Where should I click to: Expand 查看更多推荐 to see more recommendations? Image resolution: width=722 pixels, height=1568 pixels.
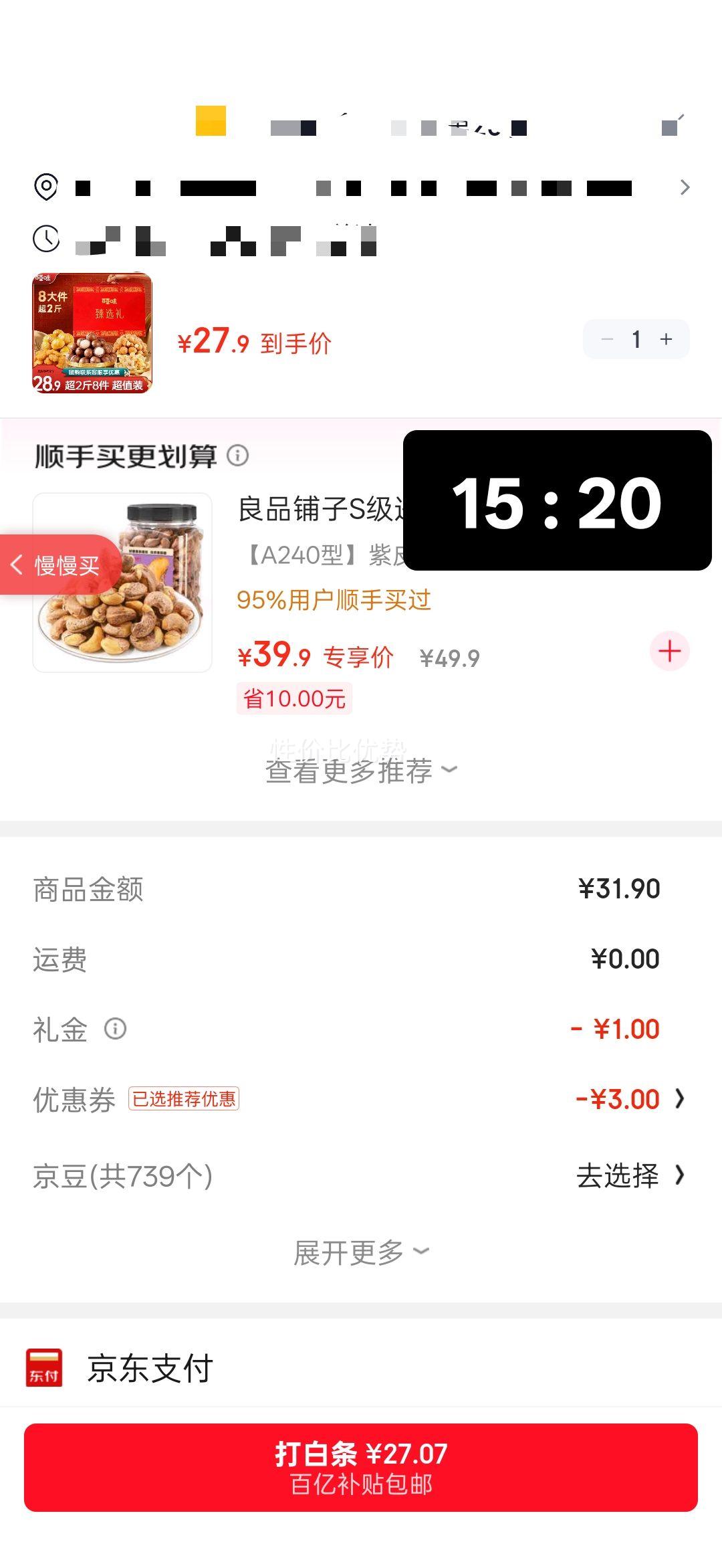pos(361,770)
